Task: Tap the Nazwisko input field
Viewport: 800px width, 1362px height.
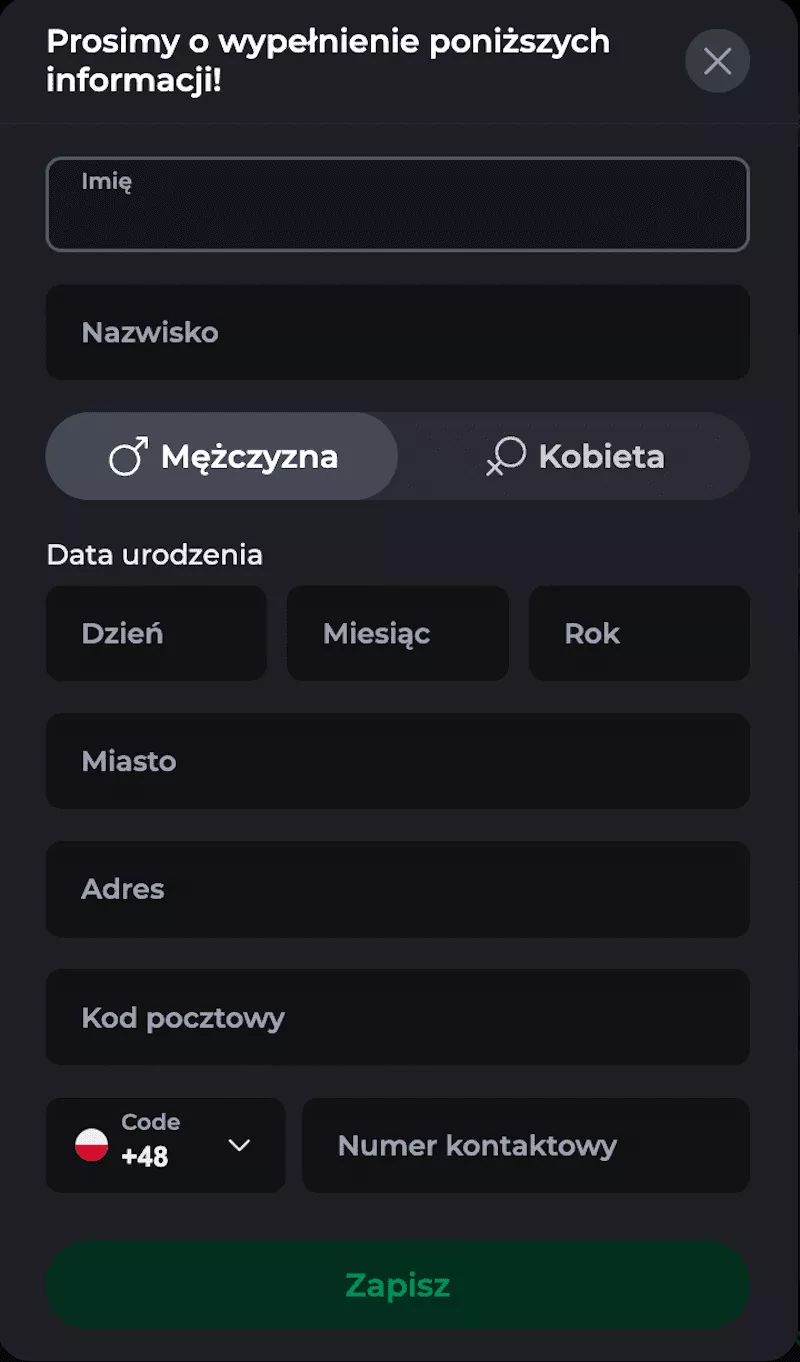Action: pyautogui.click(x=397, y=332)
